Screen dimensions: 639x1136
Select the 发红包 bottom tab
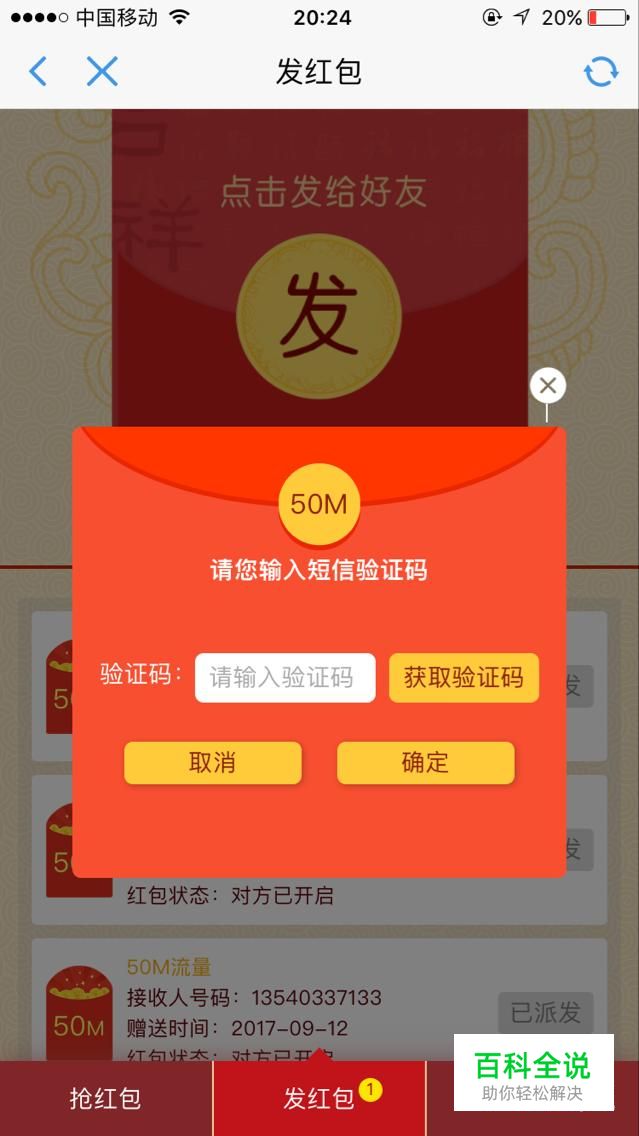tap(320, 1098)
